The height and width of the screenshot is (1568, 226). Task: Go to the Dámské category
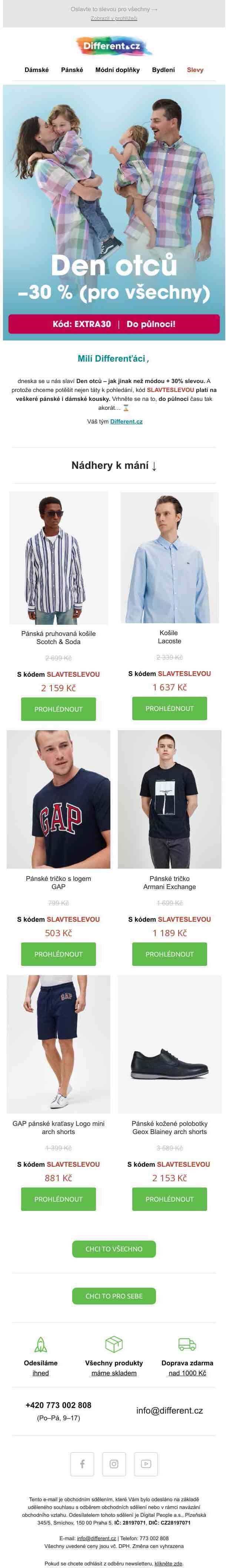pyautogui.click(x=36, y=70)
